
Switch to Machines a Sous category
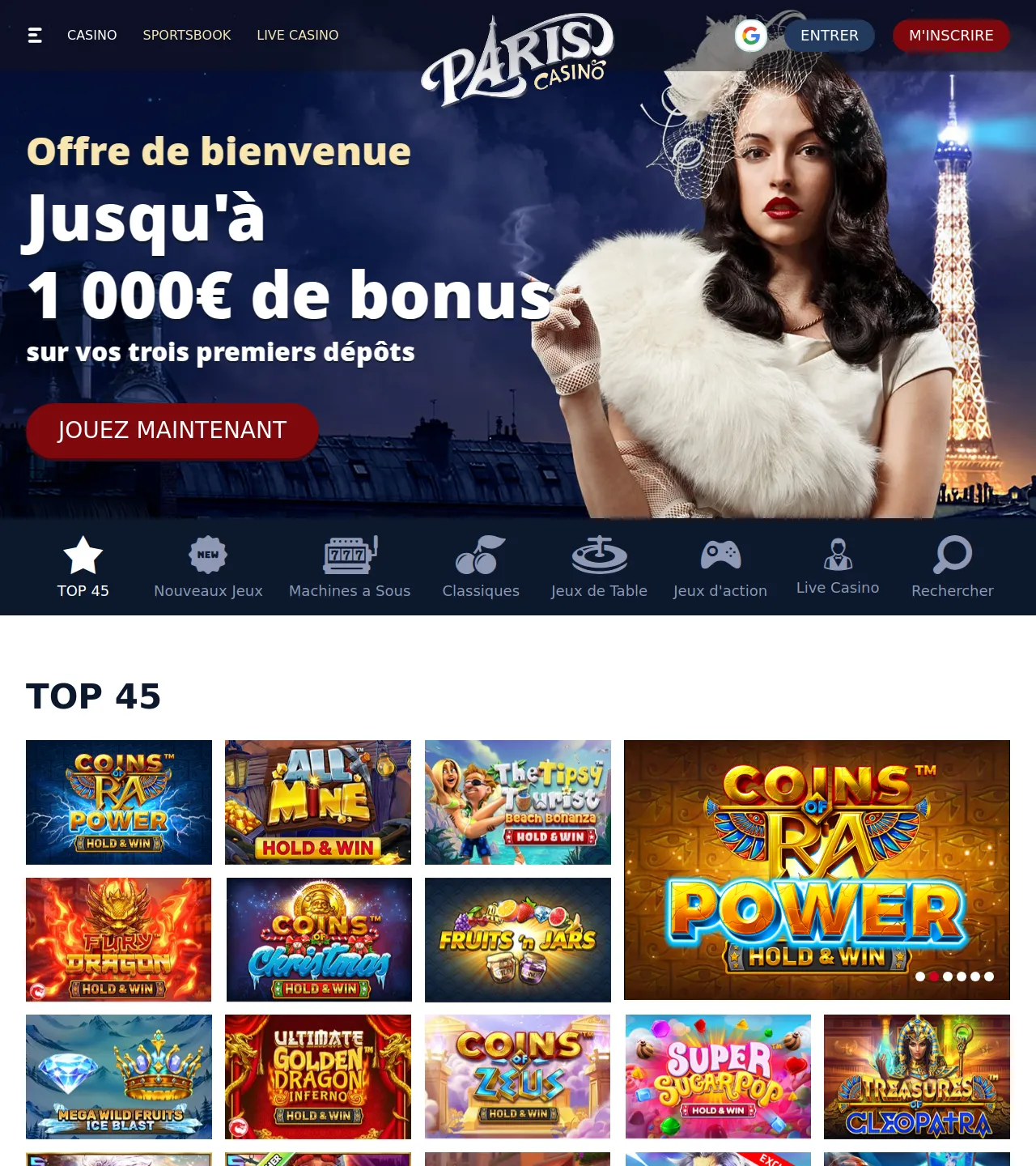click(350, 567)
